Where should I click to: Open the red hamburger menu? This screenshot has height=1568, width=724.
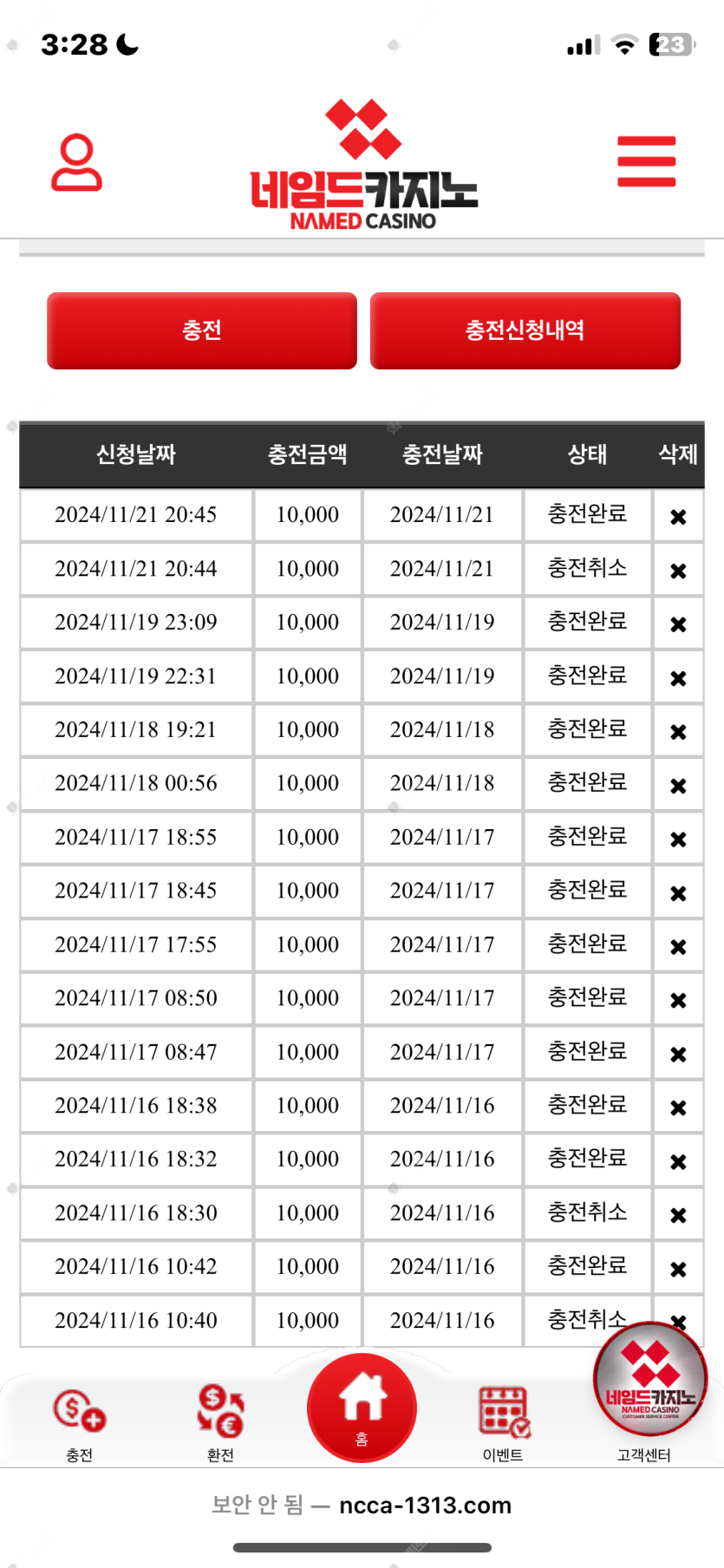tap(646, 161)
